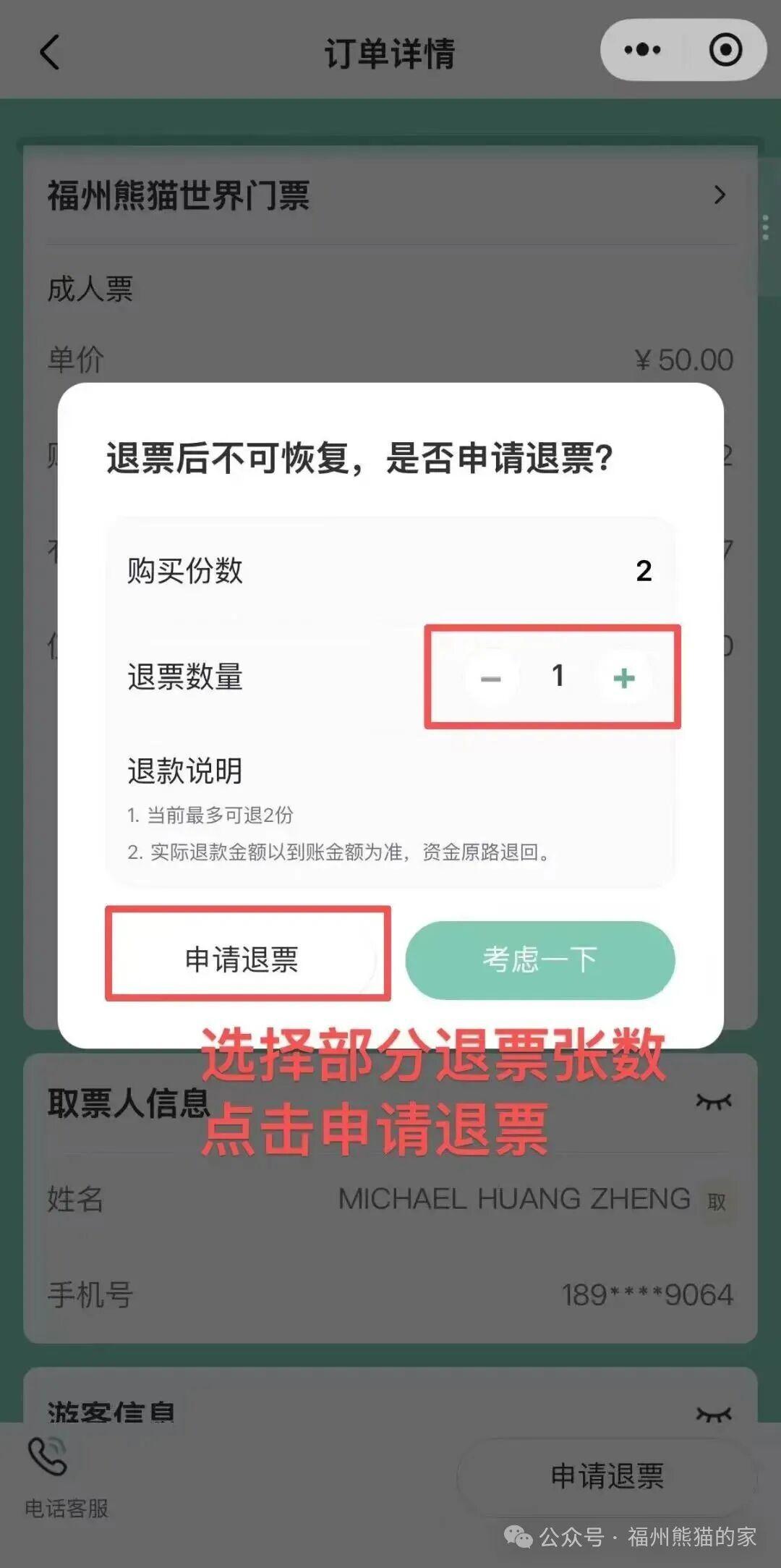Close the mini program via the circle icon

coord(725,50)
